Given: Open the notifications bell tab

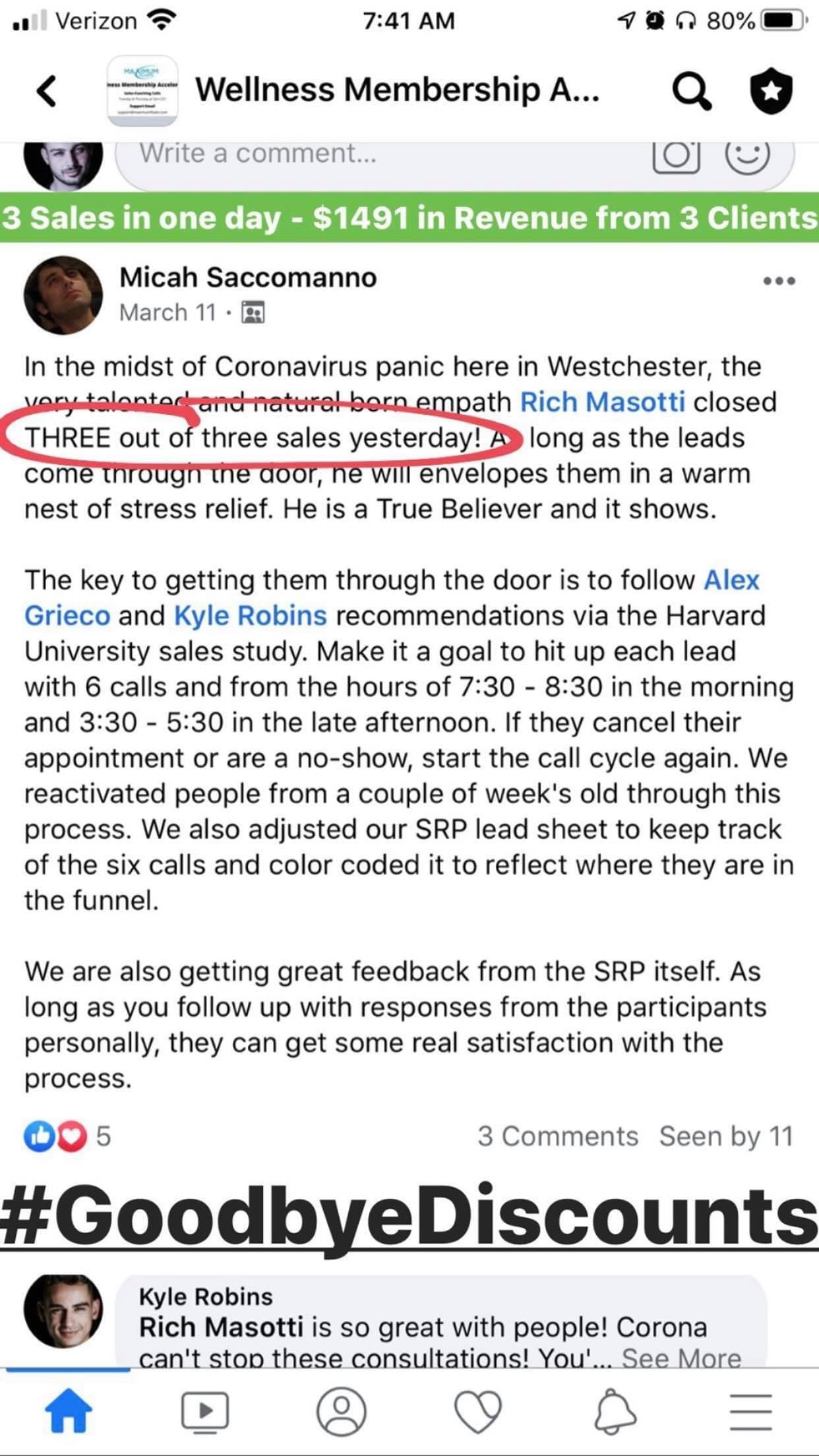Looking at the screenshot, I should coord(615,1411).
